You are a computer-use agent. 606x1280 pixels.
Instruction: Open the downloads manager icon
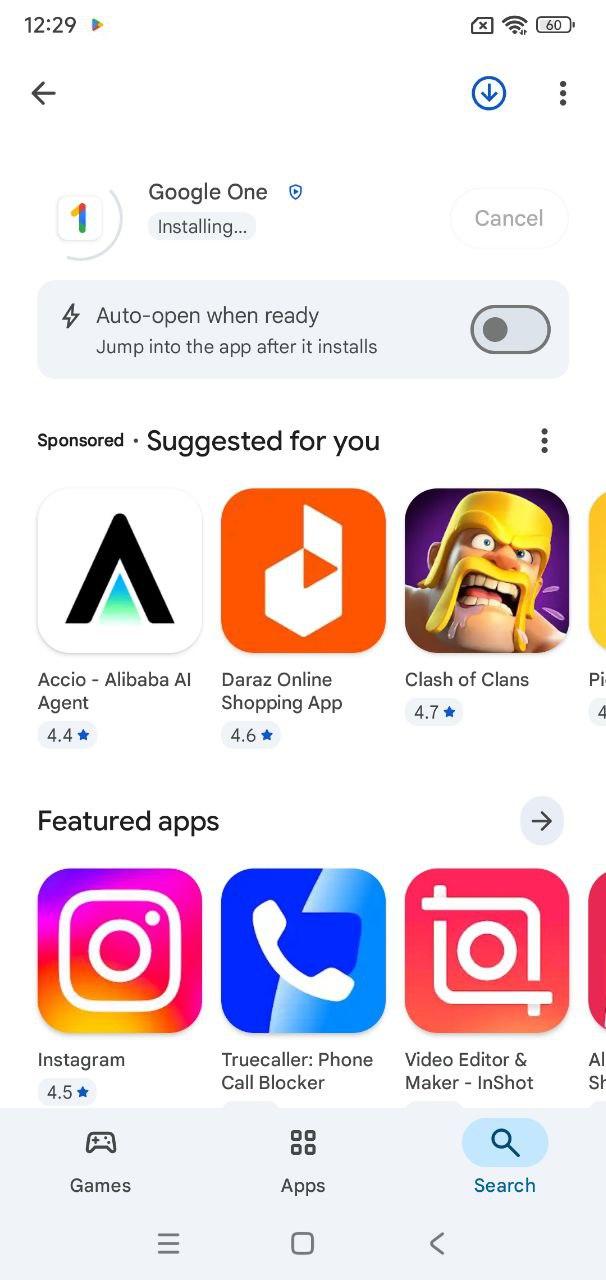coord(489,93)
